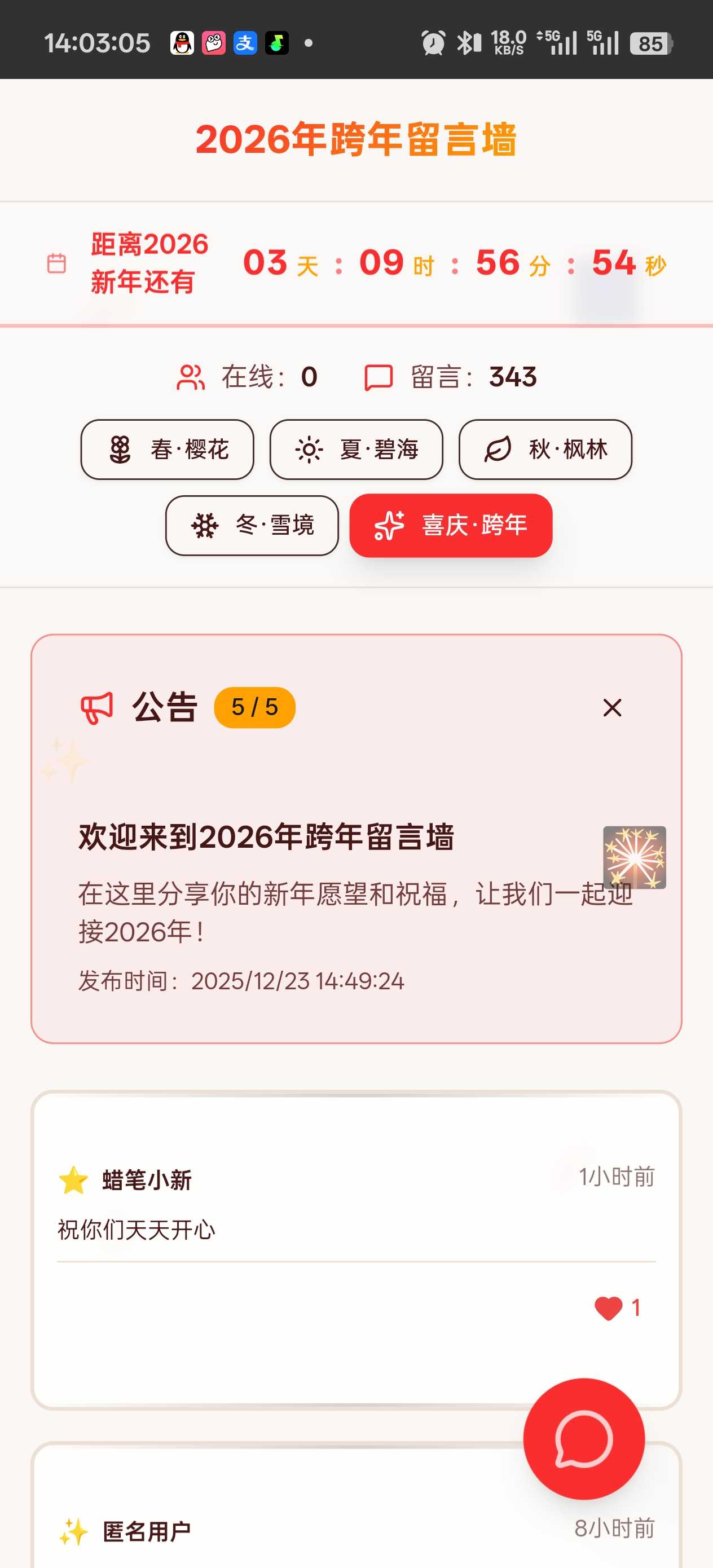Select the 夏·碧海 theme chip
Screen dimensions: 713x1568
356,450
